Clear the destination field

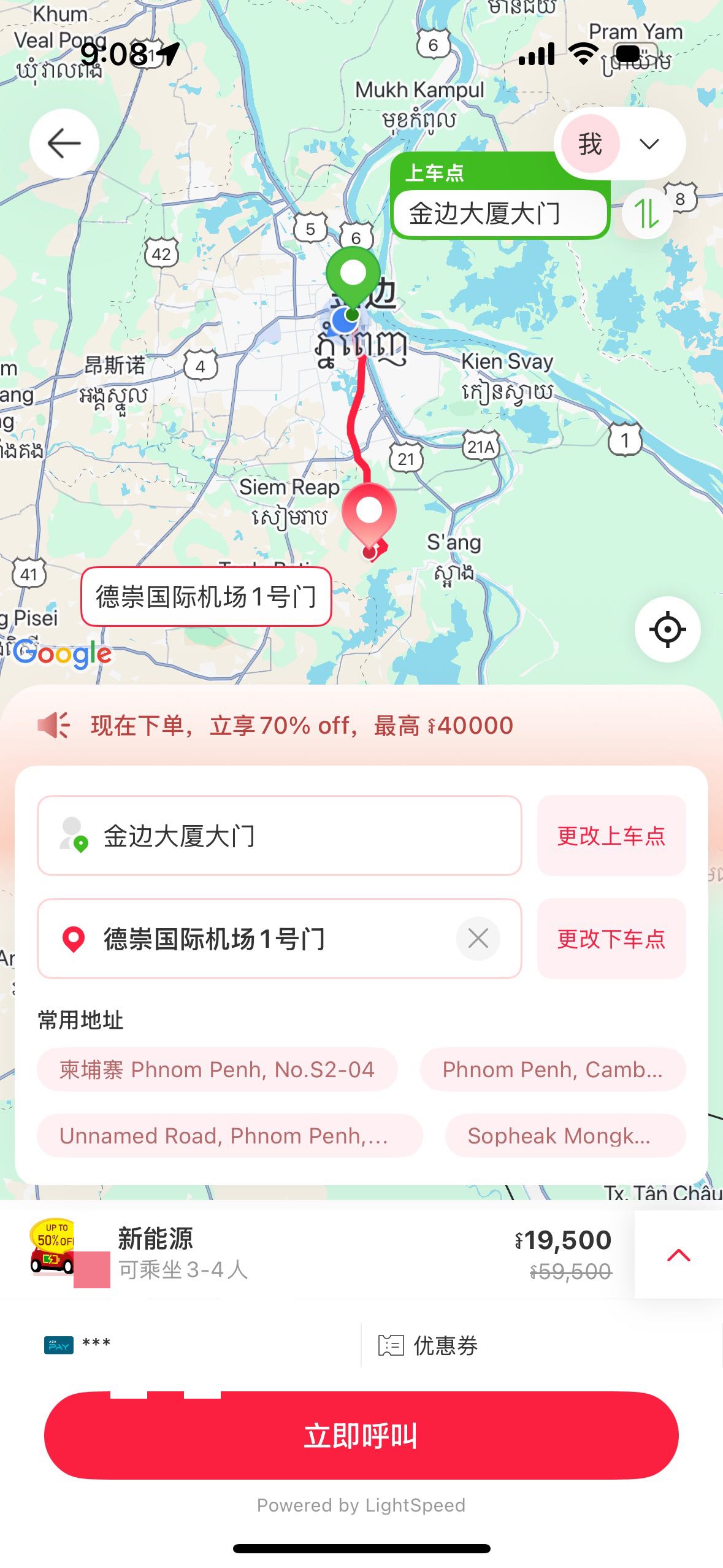[478, 939]
